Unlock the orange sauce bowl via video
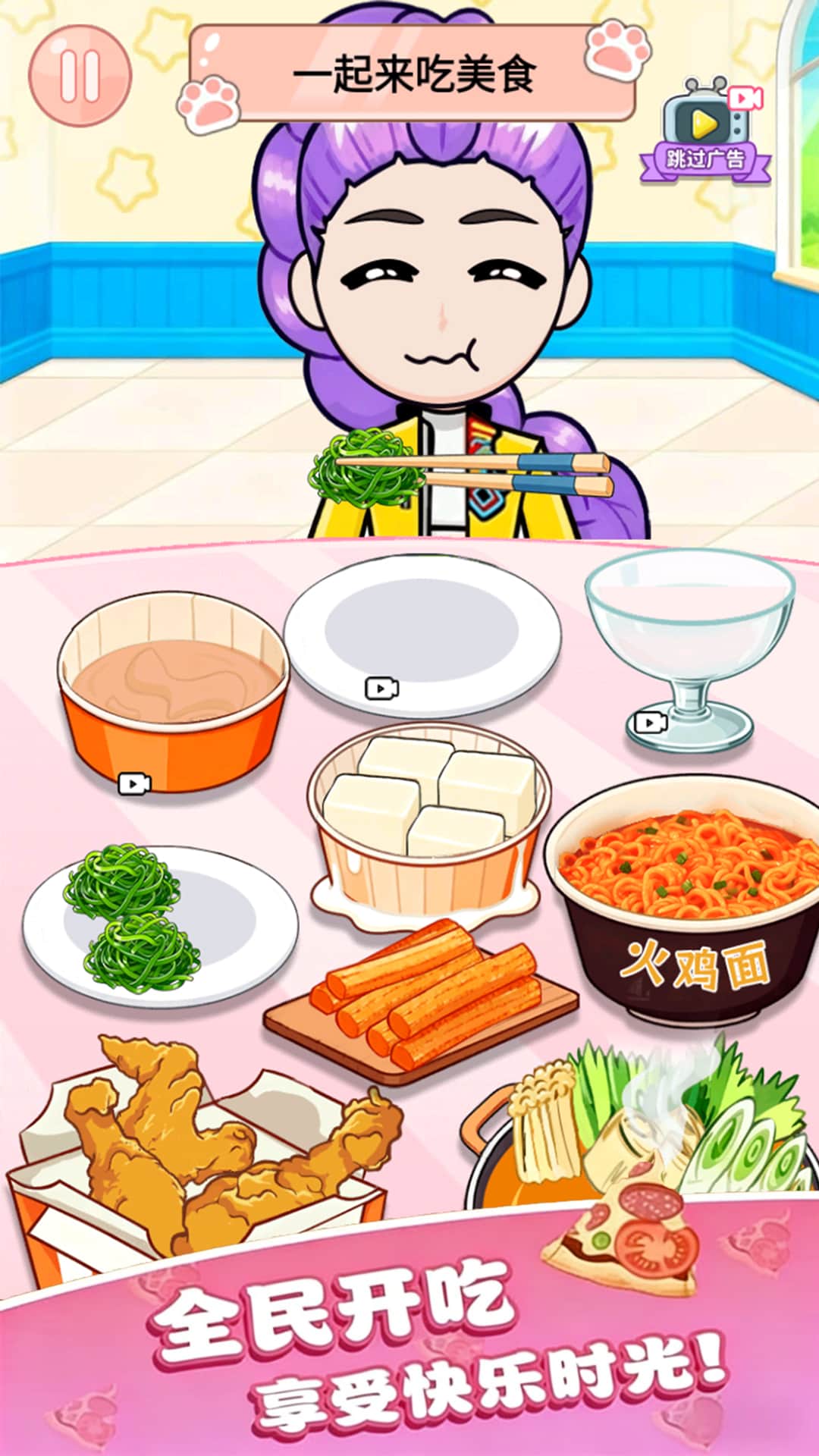The image size is (819, 1456). click(134, 783)
